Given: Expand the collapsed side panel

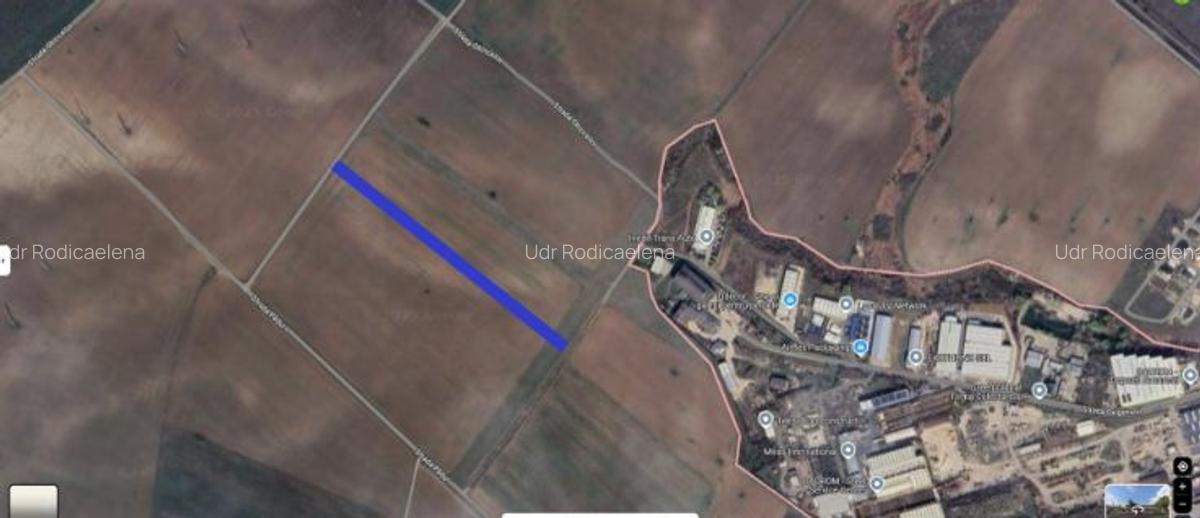Looking at the screenshot, I should [x=4, y=259].
